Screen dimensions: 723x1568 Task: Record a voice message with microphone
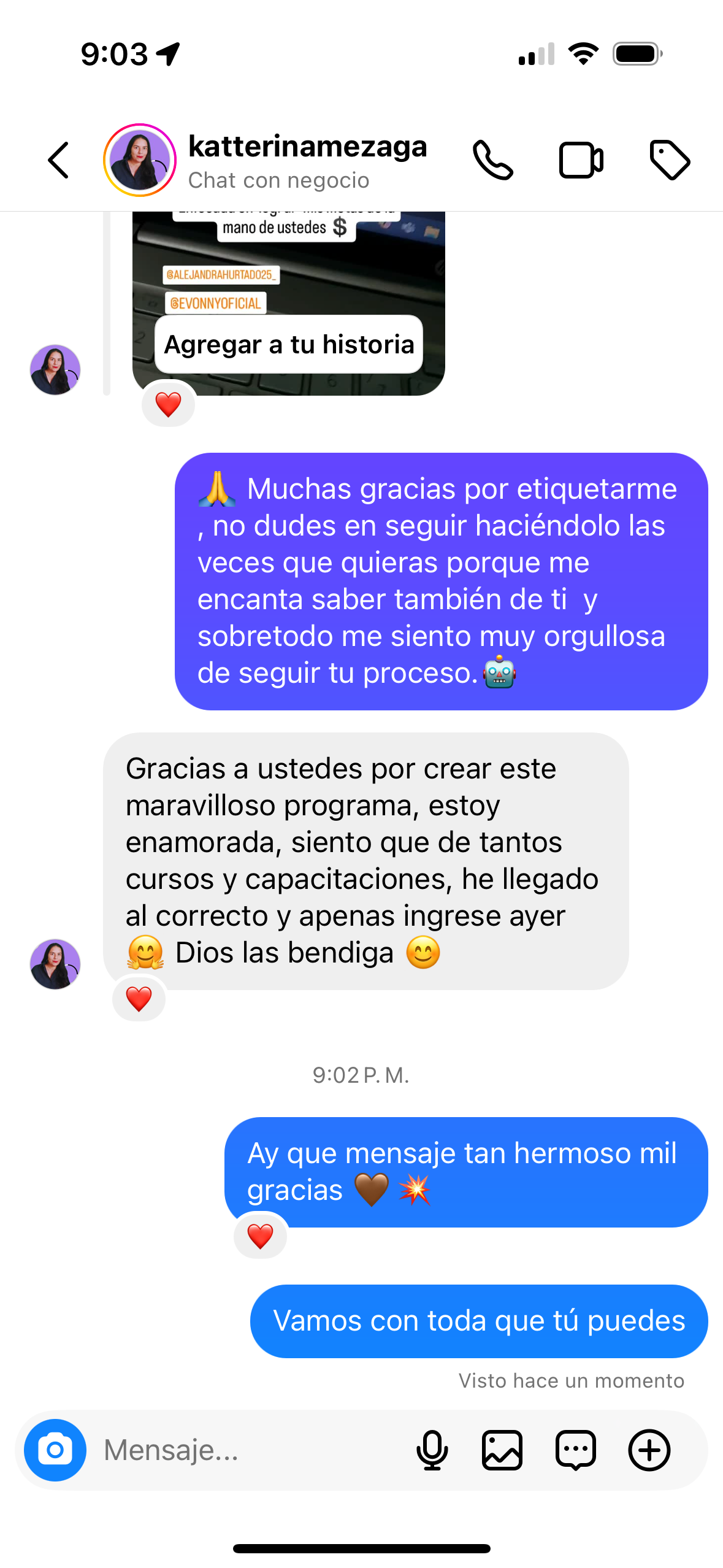[432, 1450]
